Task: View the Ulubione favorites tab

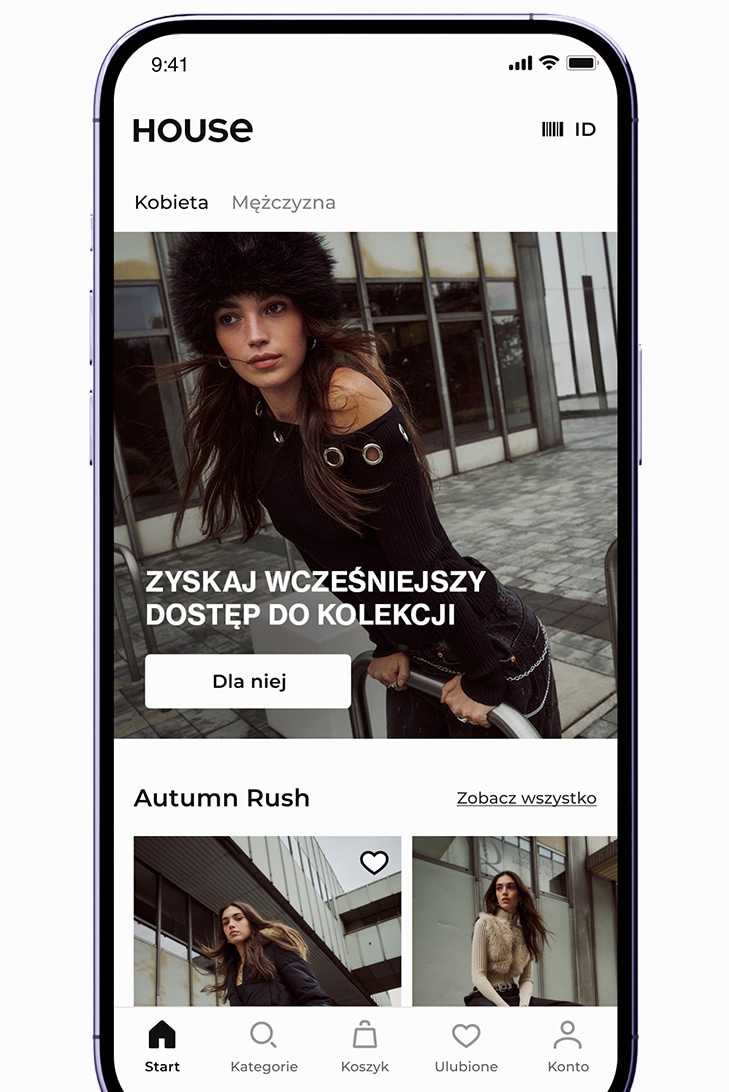Action: pyautogui.click(x=466, y=1047)
